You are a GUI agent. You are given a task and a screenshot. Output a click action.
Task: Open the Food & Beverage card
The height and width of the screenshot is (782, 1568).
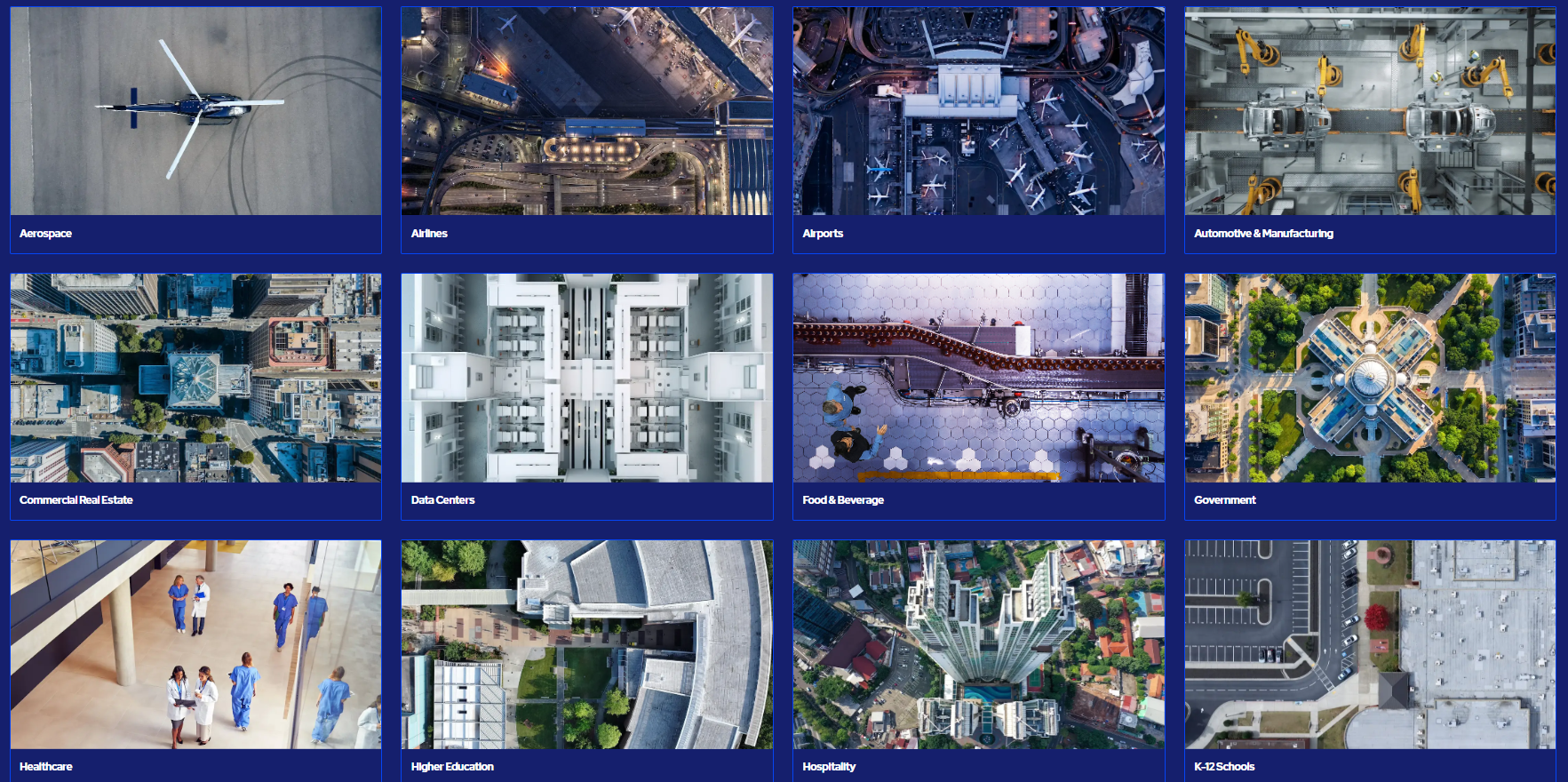pyautogui.click(x=978, y=395)
